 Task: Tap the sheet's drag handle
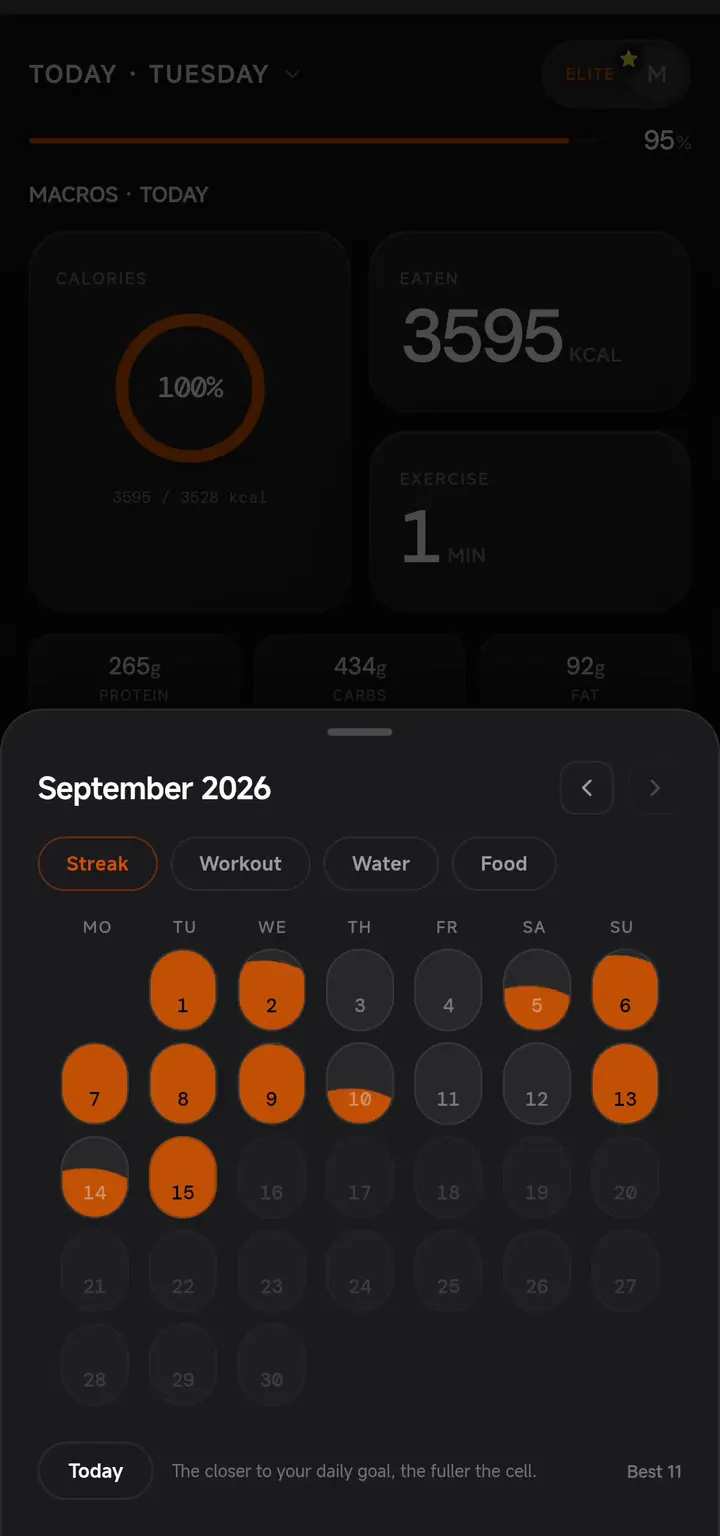click(360, 732)
